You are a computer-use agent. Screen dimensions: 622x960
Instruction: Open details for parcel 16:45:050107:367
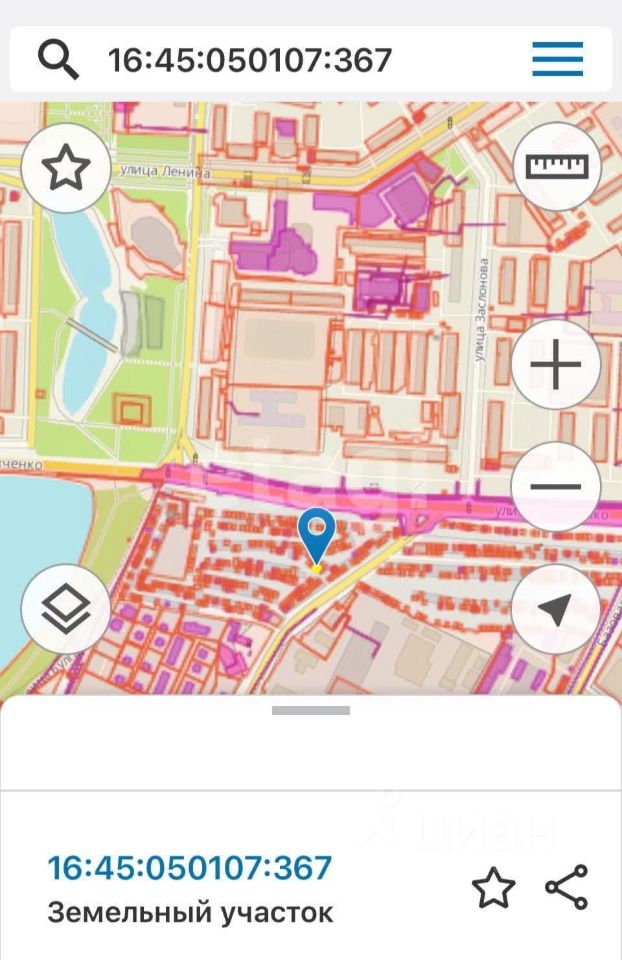point(190,867)
